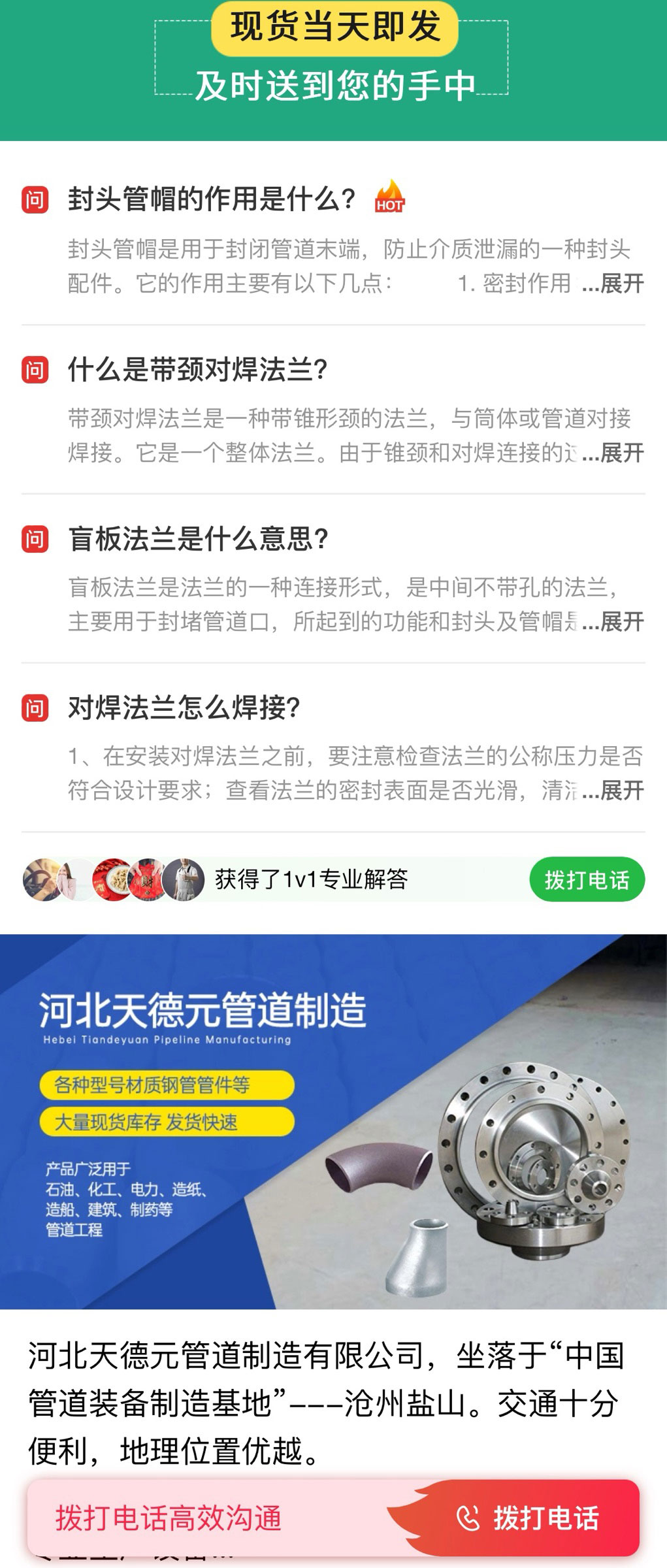Expand the 带颈对焊法兰 answer
Image resolution: width=667 pixels, height=1568 pixels.
click(613, 453)
